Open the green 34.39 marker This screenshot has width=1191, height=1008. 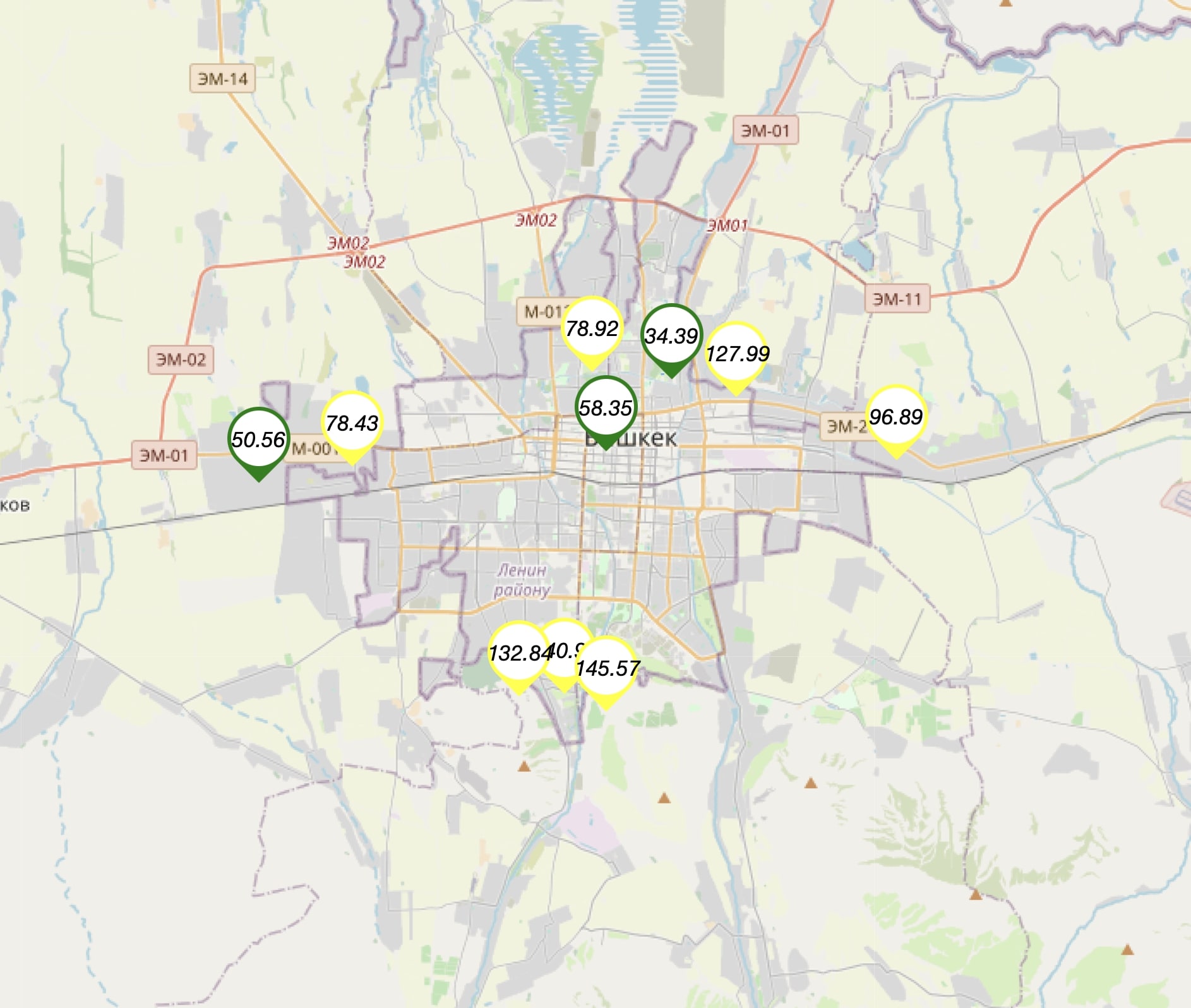coord(671,336)
